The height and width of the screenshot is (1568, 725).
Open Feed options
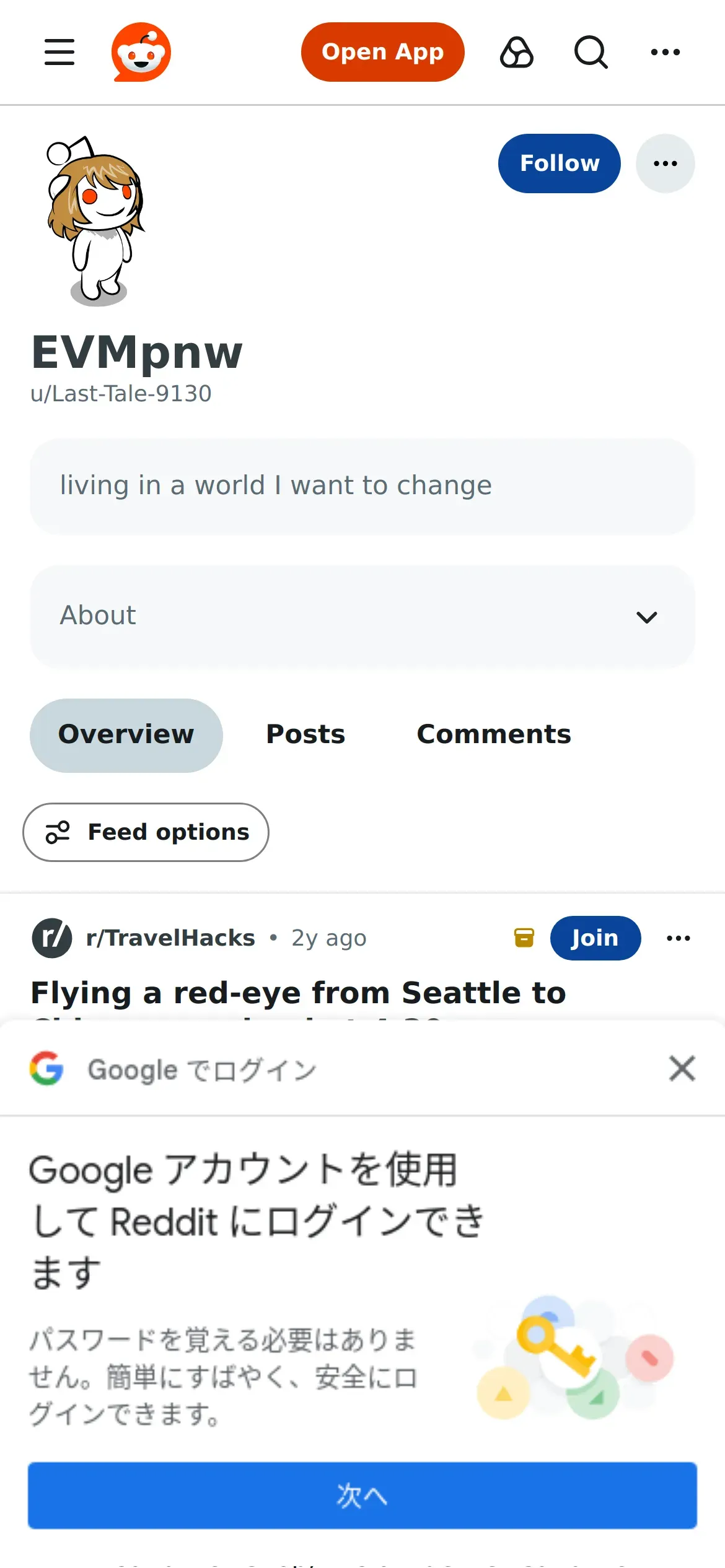tap(146, 832)
